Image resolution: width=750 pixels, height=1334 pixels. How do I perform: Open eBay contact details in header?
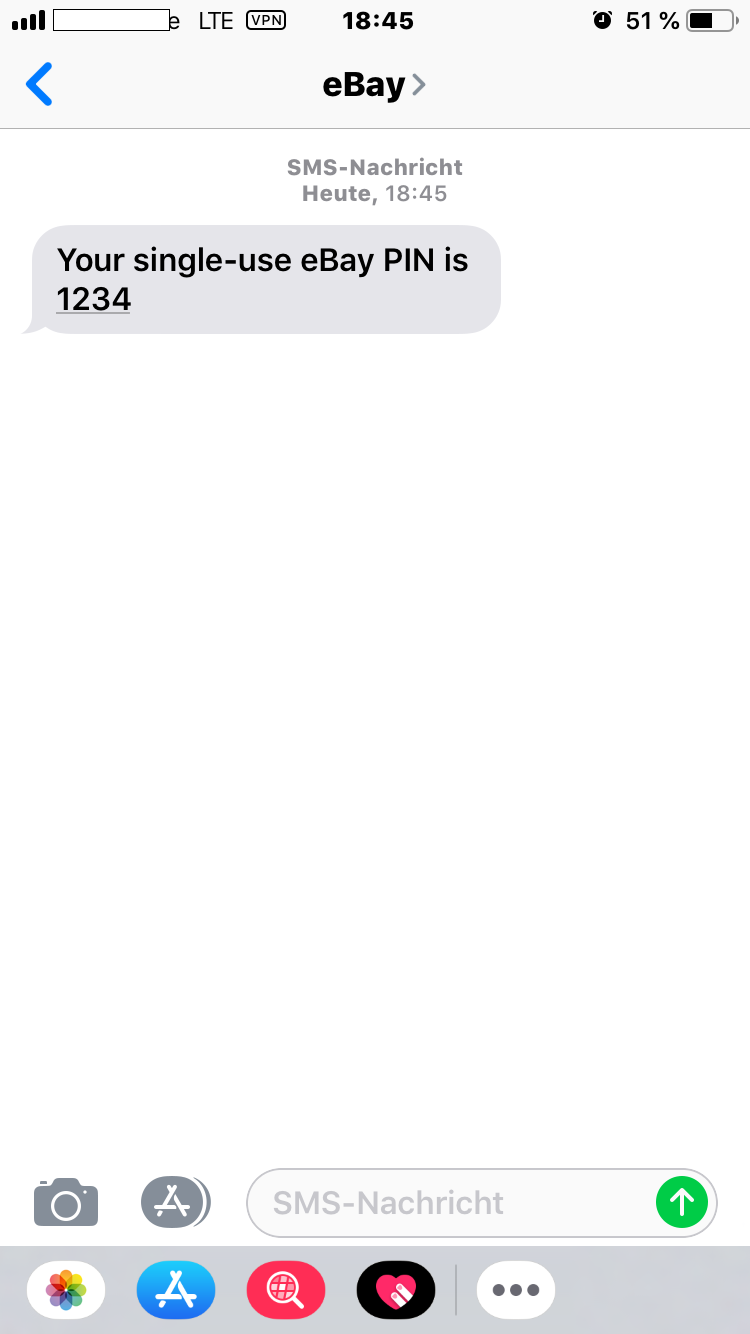374,85
